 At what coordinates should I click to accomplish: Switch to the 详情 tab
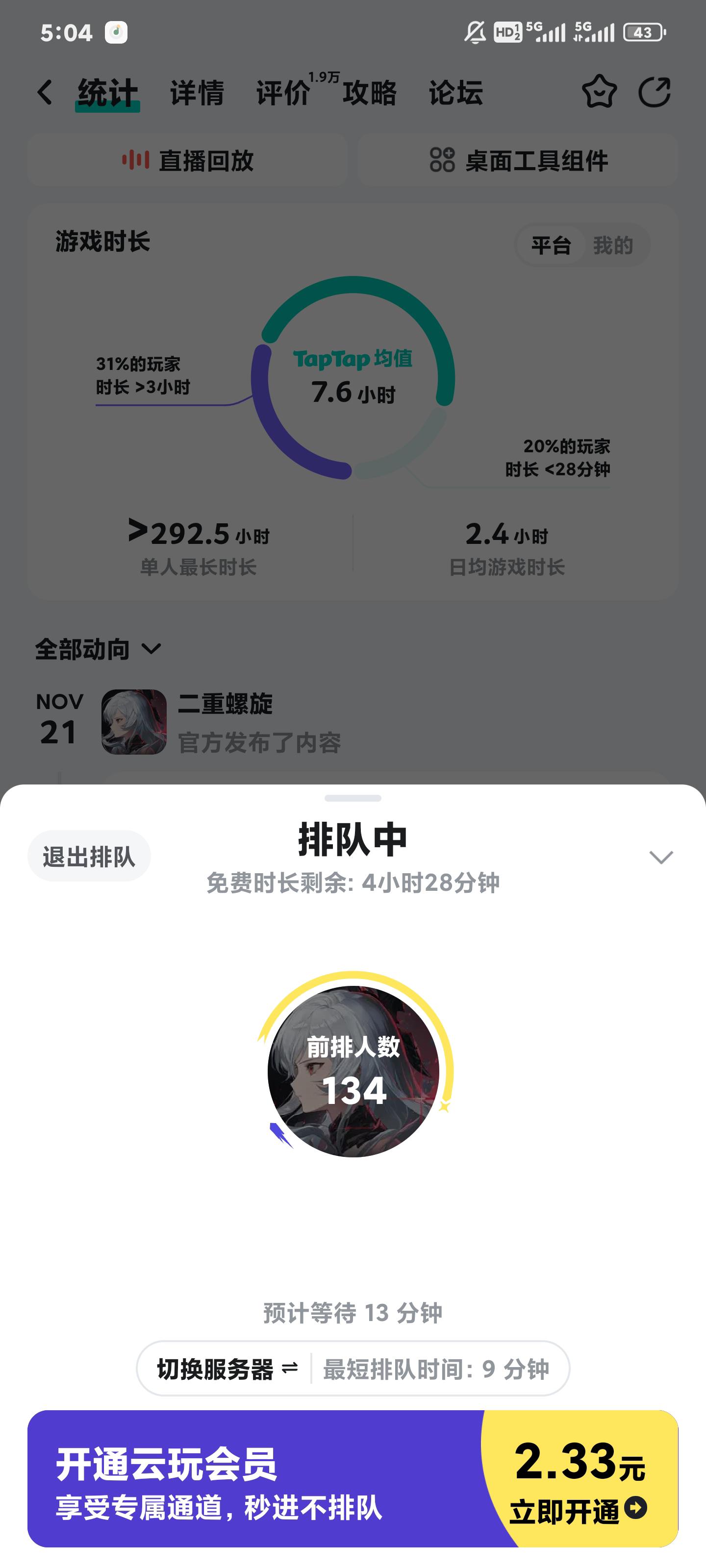coord(197,93)
